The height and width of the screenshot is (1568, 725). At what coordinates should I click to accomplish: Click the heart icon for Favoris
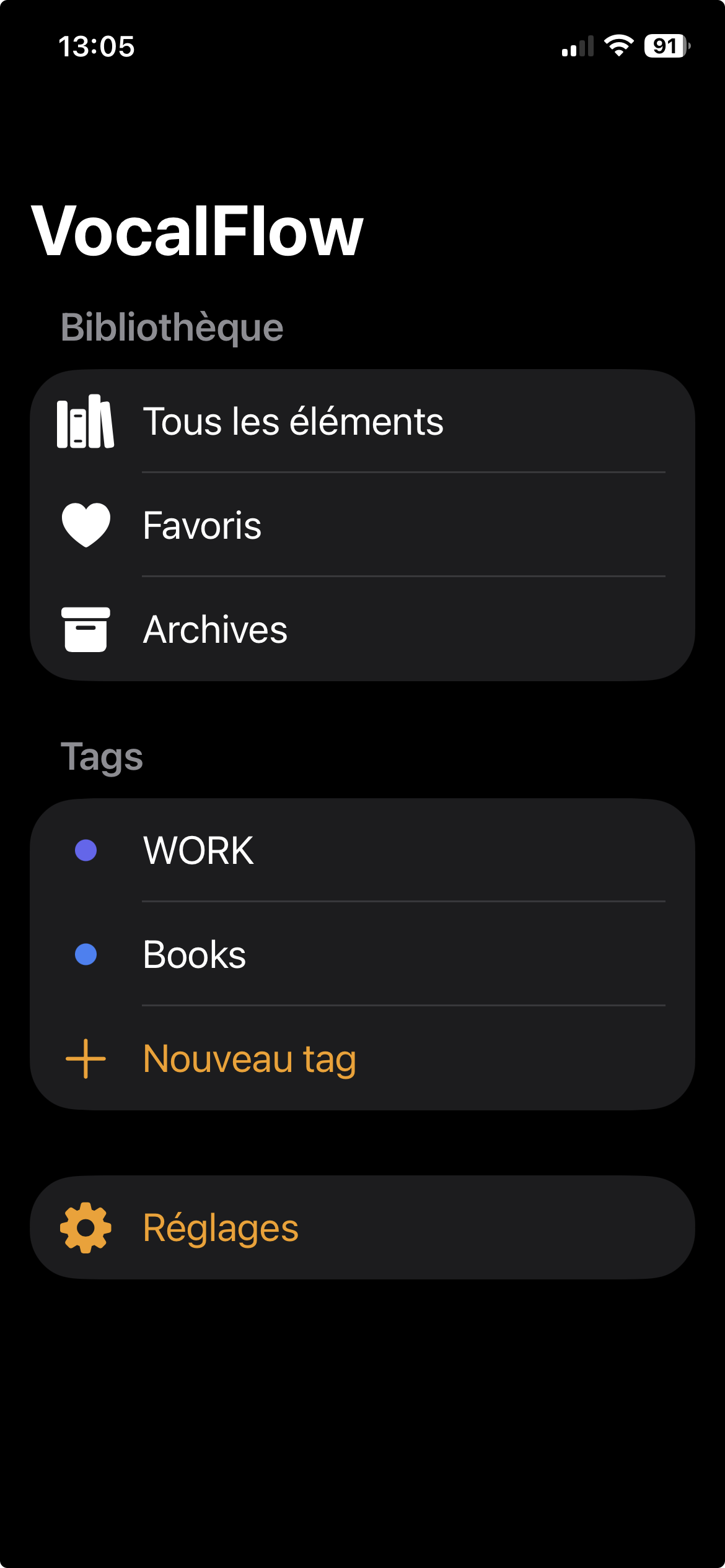click(85, 526)
